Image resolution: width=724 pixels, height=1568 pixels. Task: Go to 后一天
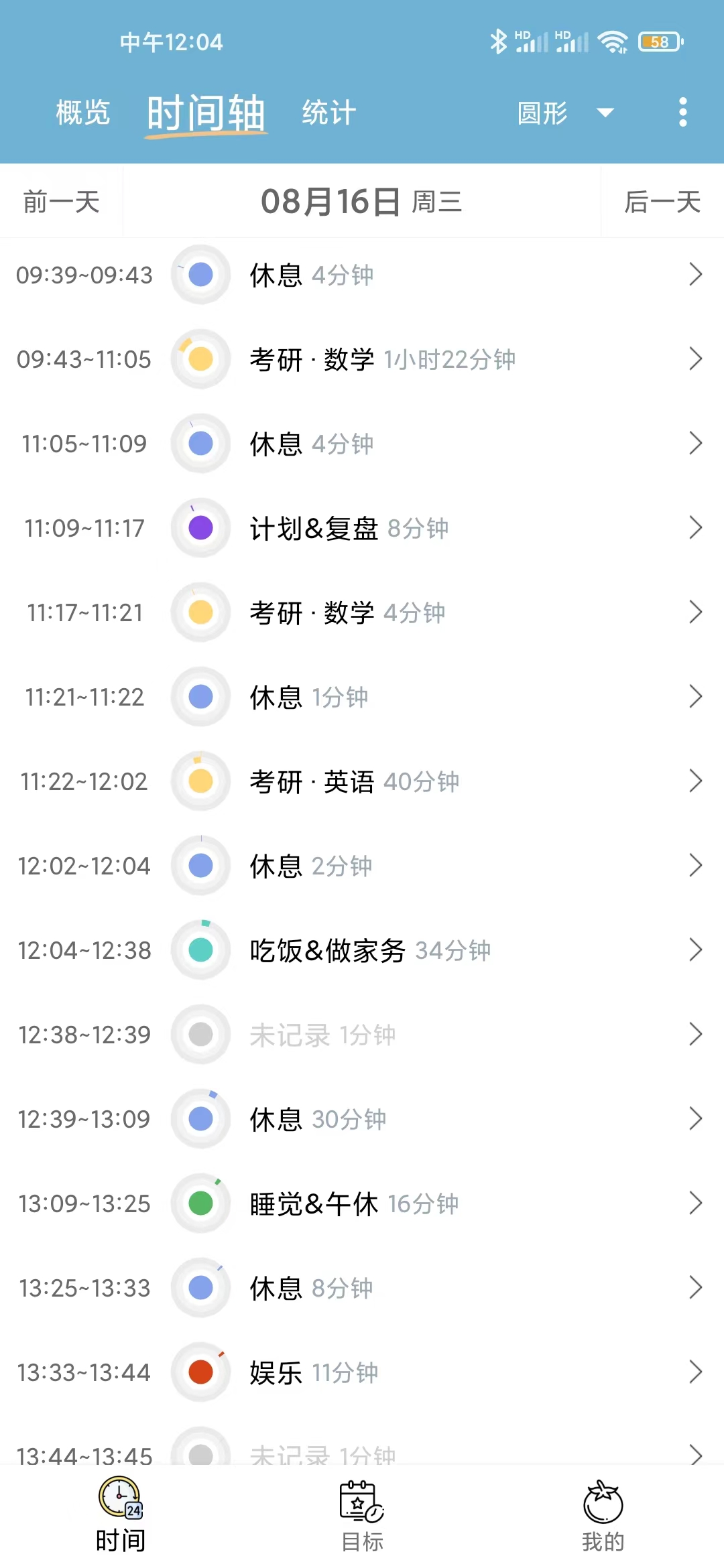click(662, 202)
